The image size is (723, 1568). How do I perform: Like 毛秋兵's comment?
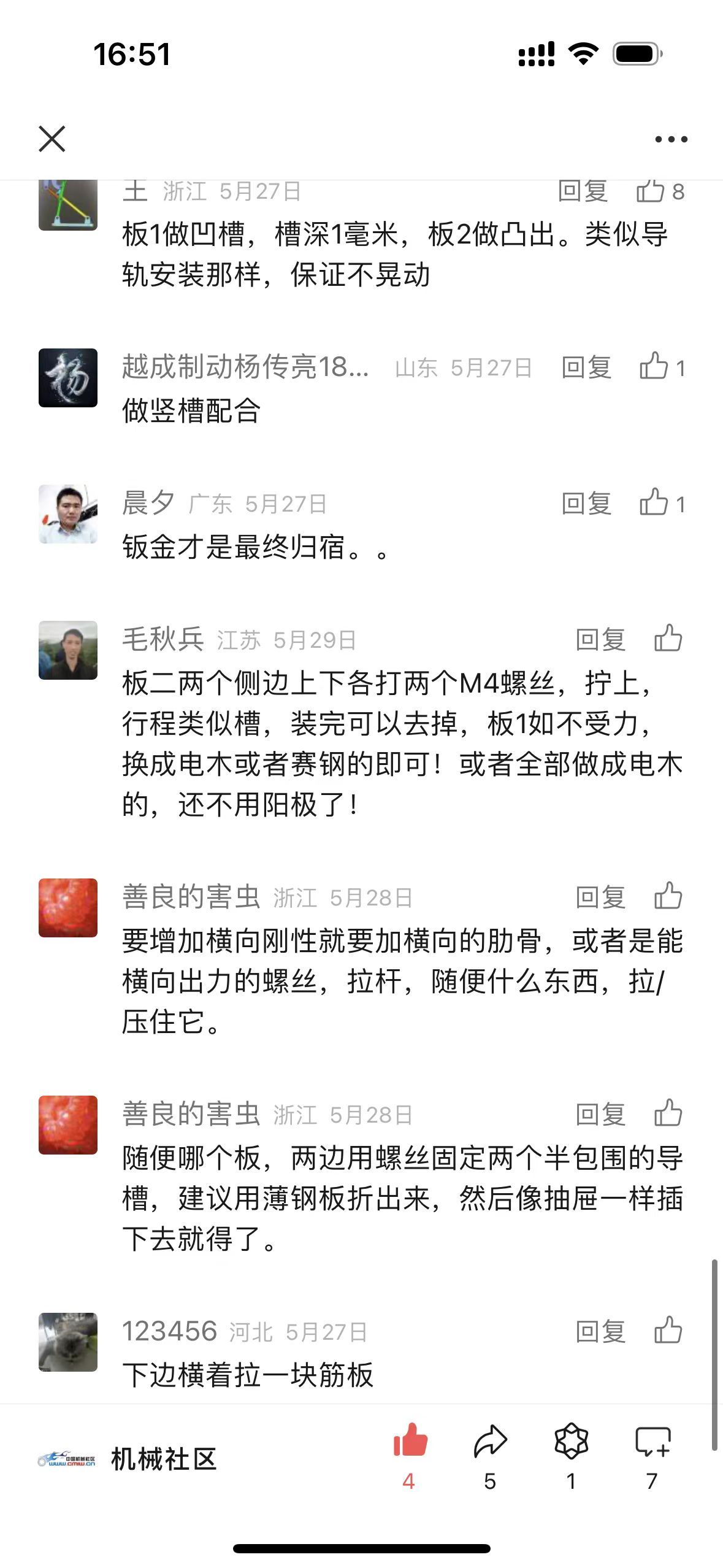coord(668,639)
